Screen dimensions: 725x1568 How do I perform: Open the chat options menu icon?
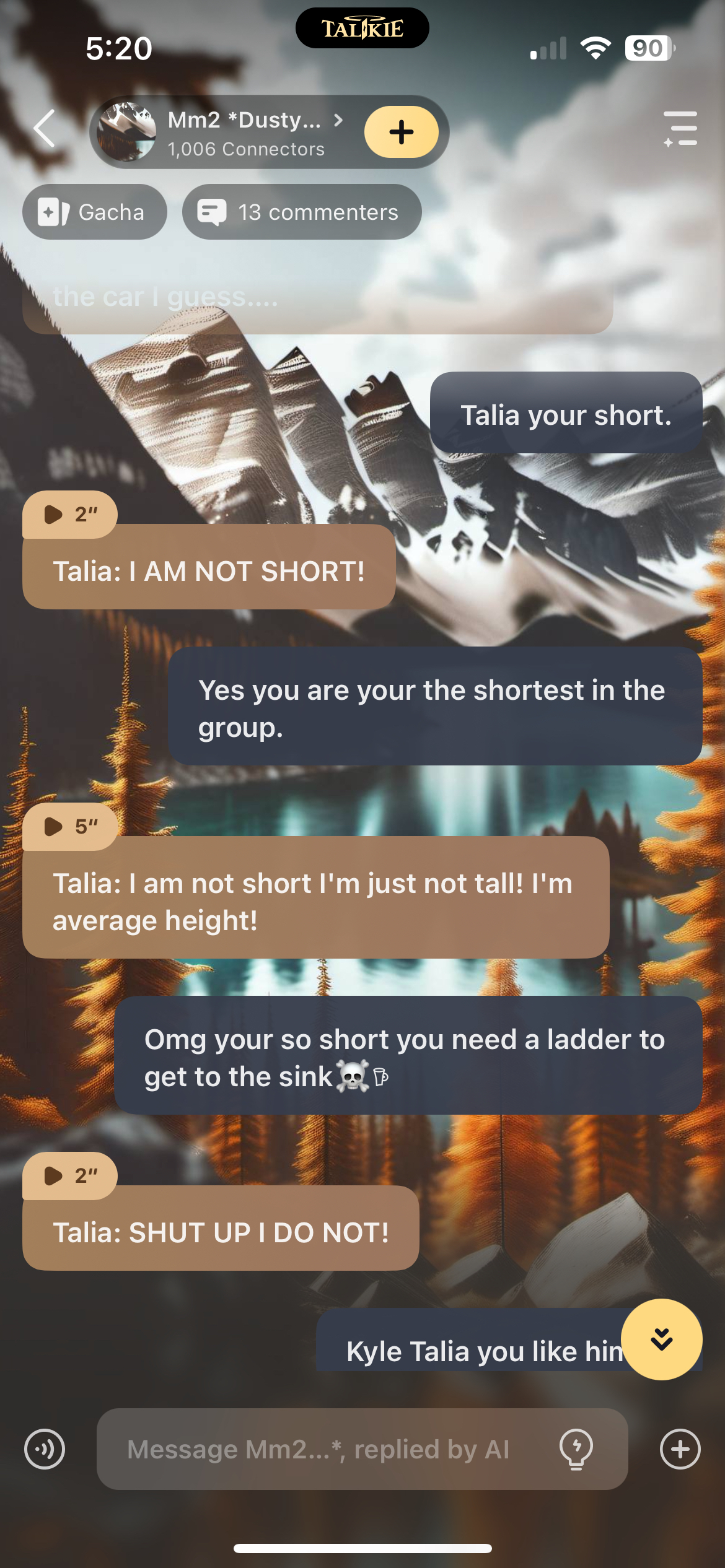680,129
